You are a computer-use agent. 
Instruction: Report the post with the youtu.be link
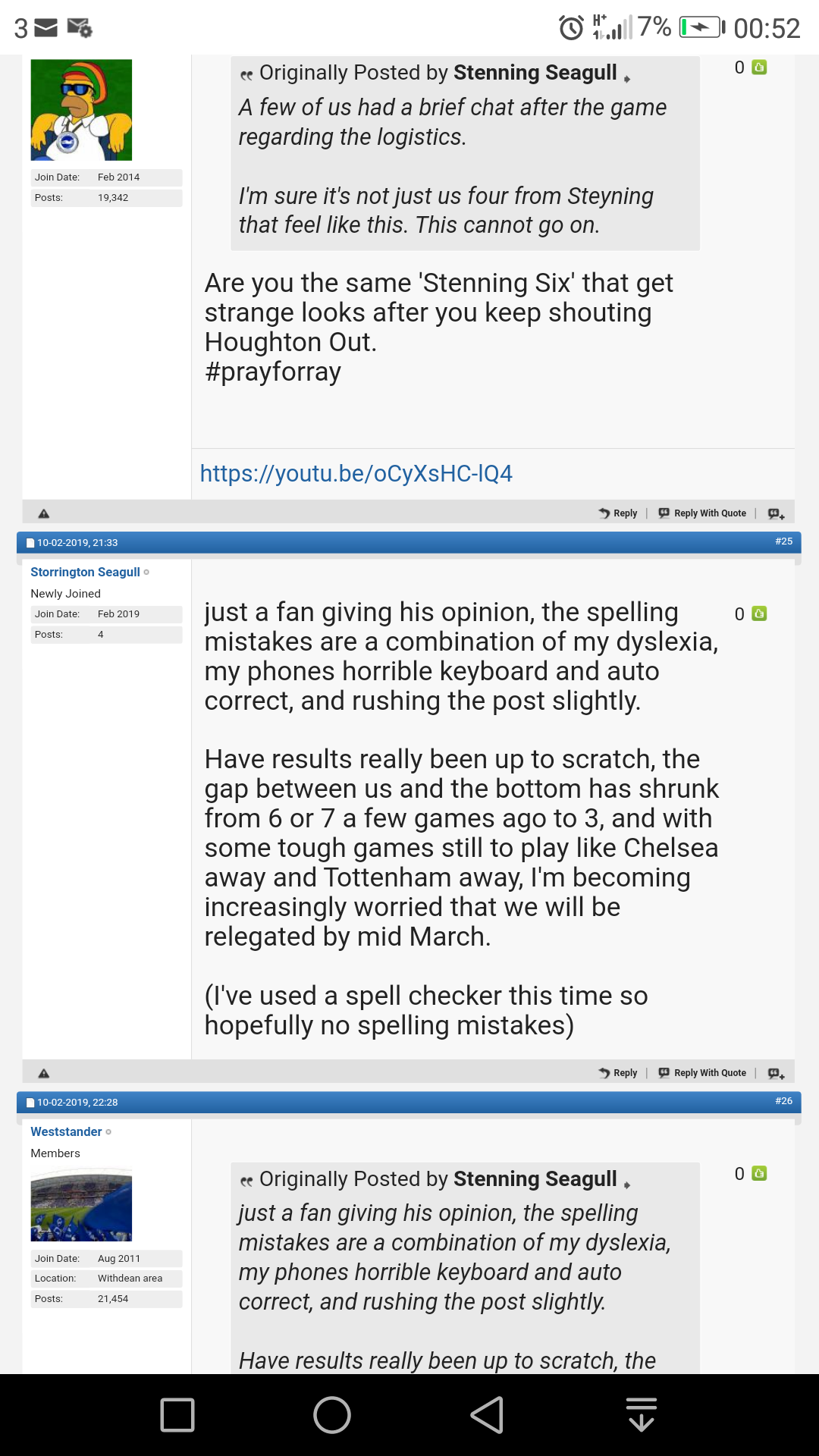pos(44,513)
